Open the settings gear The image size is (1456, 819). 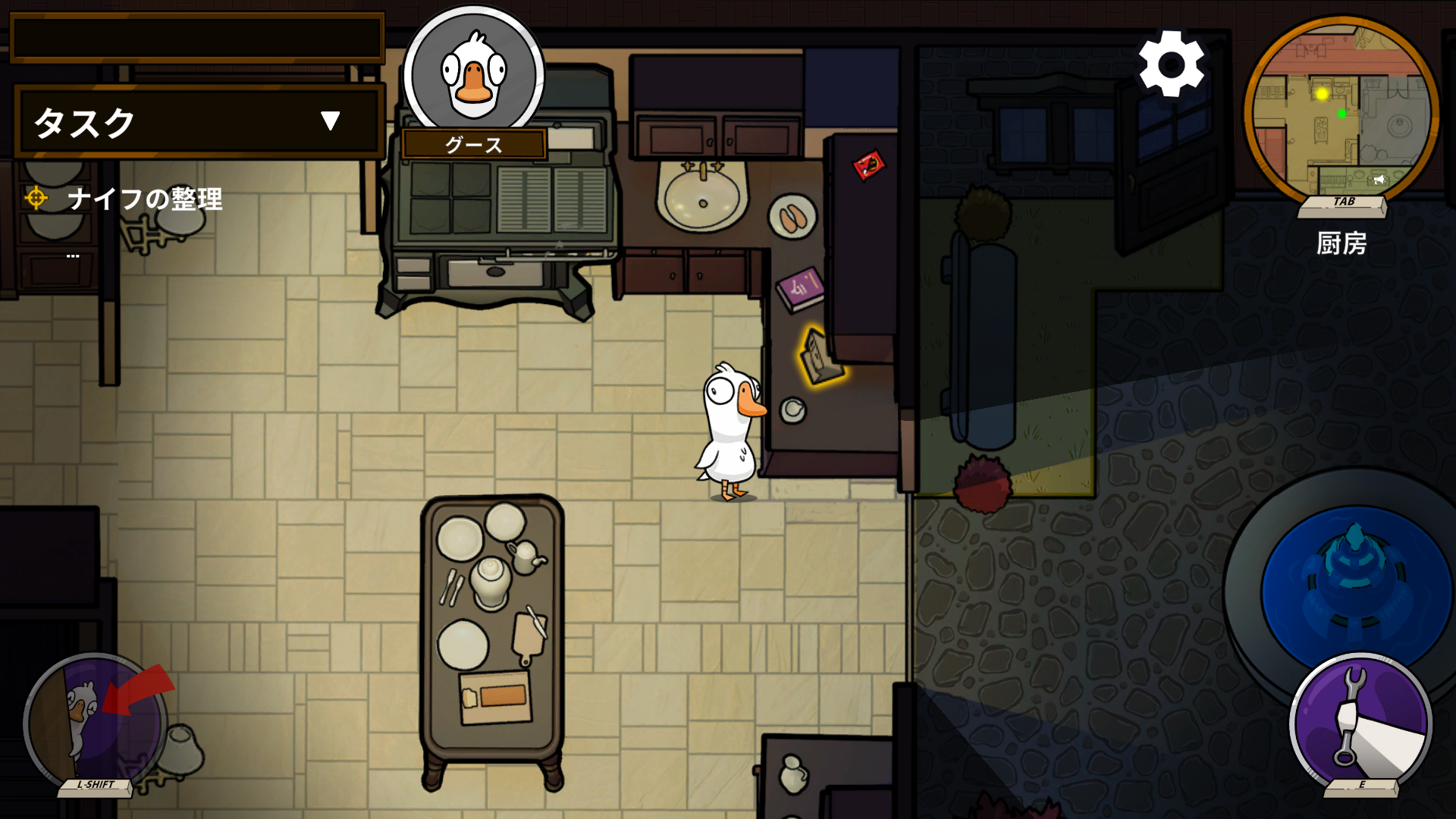tap(1171, 64)
